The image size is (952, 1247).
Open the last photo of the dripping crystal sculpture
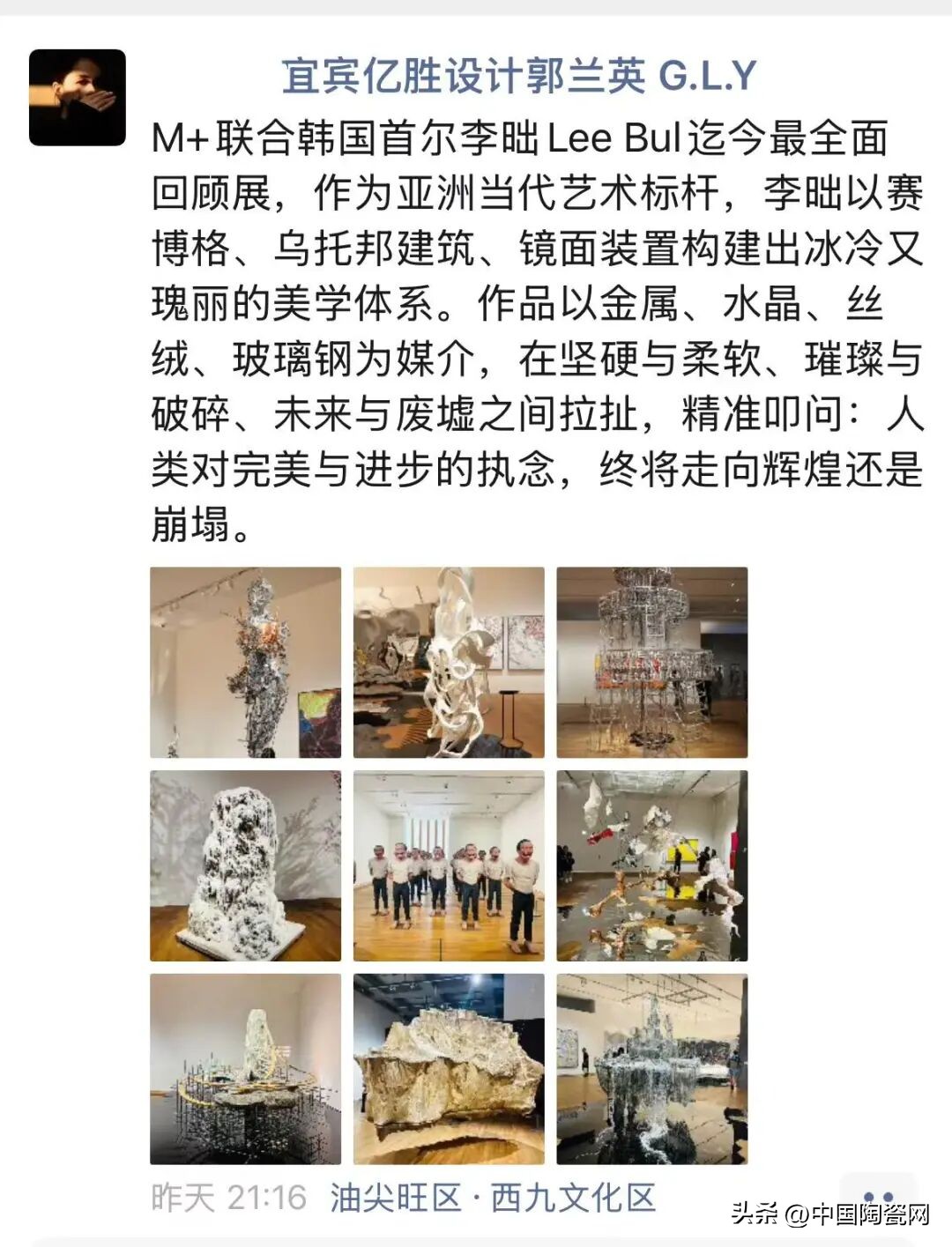pos(652,1069)
